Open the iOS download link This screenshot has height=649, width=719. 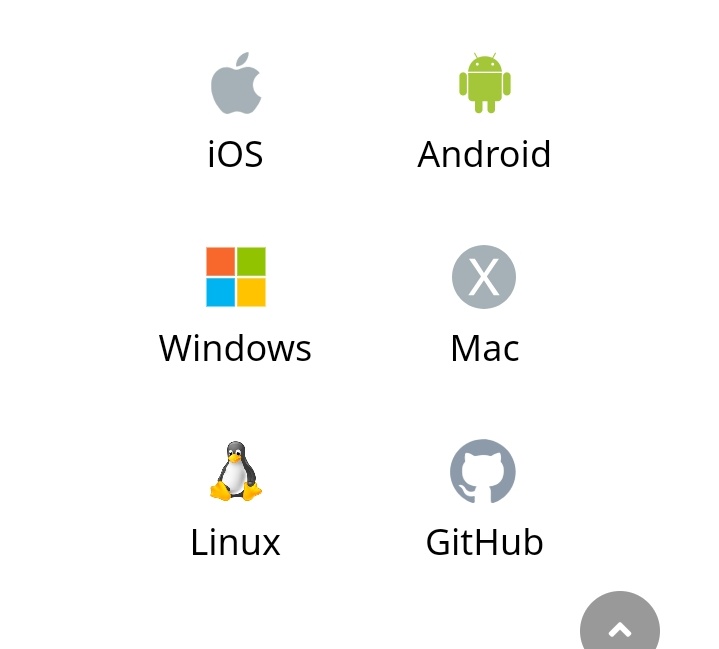pos(236,111)
